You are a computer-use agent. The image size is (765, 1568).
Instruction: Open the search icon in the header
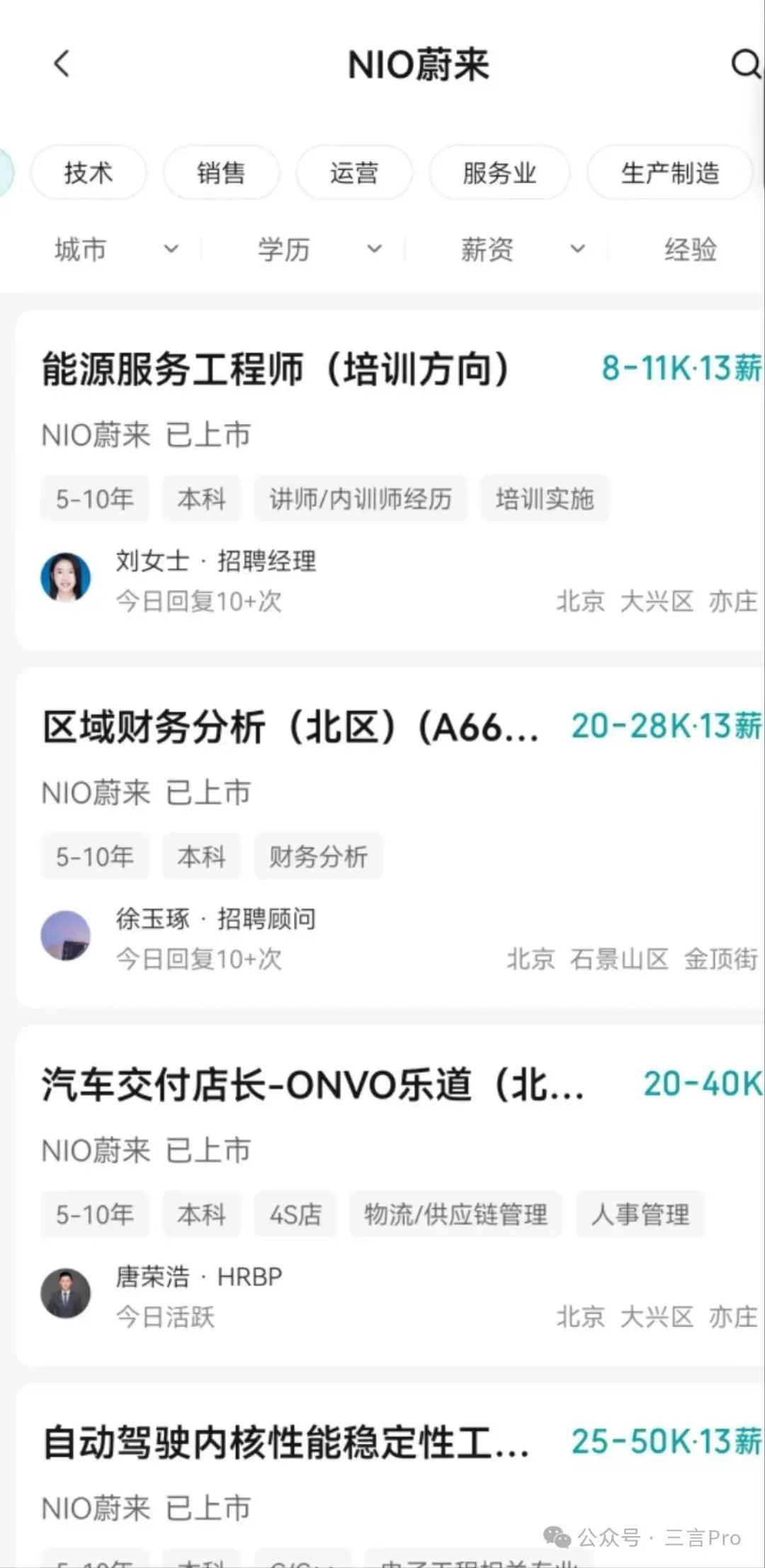click(x=745, y=64)
